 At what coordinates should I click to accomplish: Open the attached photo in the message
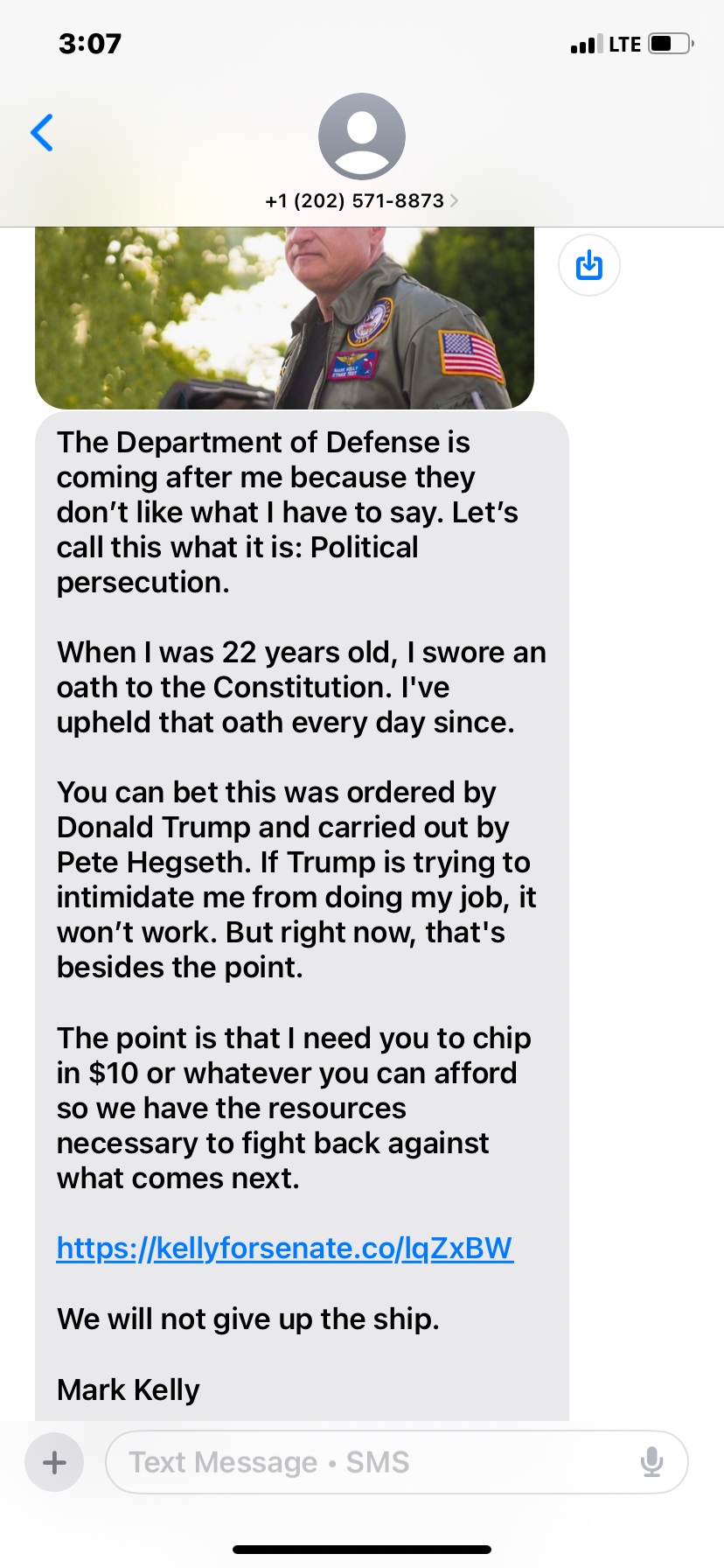pos(284,319)
